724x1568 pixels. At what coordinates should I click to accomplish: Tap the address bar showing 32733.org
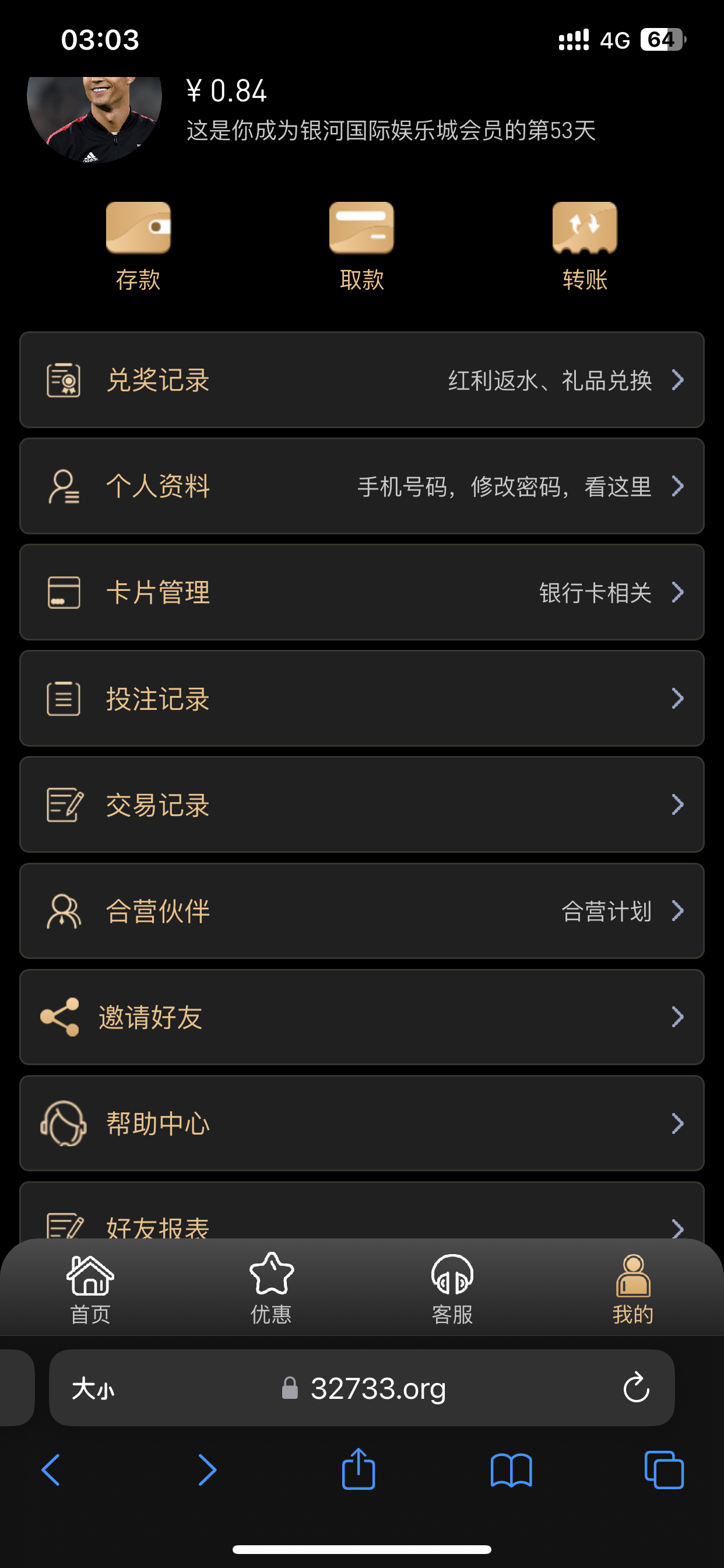(x=377, y=1388)
